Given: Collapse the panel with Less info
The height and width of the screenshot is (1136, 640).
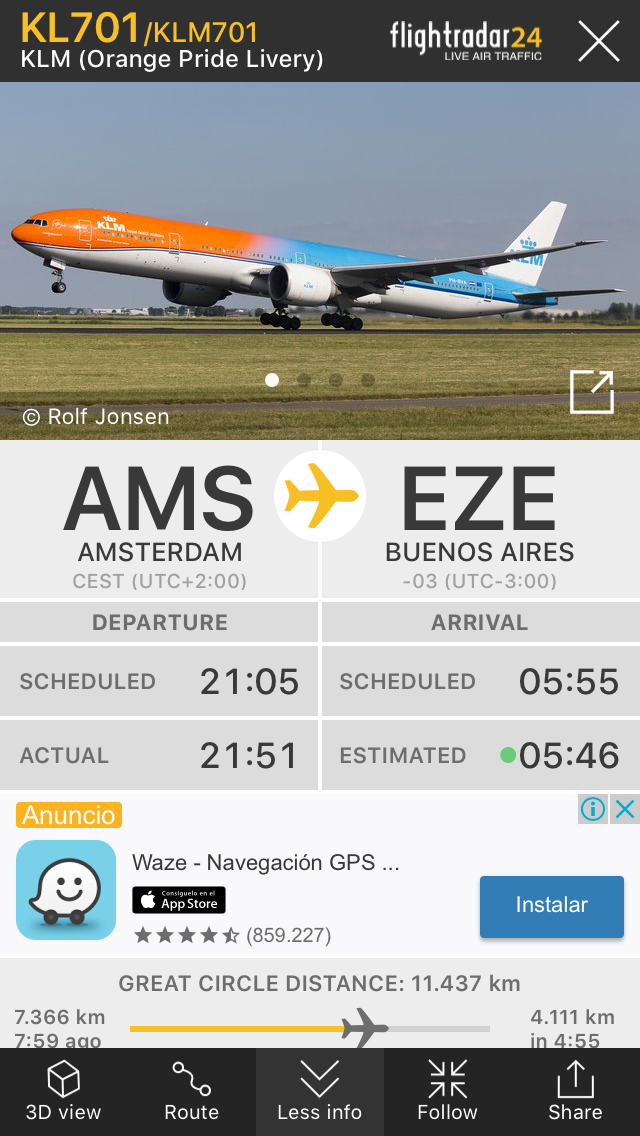Looking at the screenshot, I should [319, 1092].
